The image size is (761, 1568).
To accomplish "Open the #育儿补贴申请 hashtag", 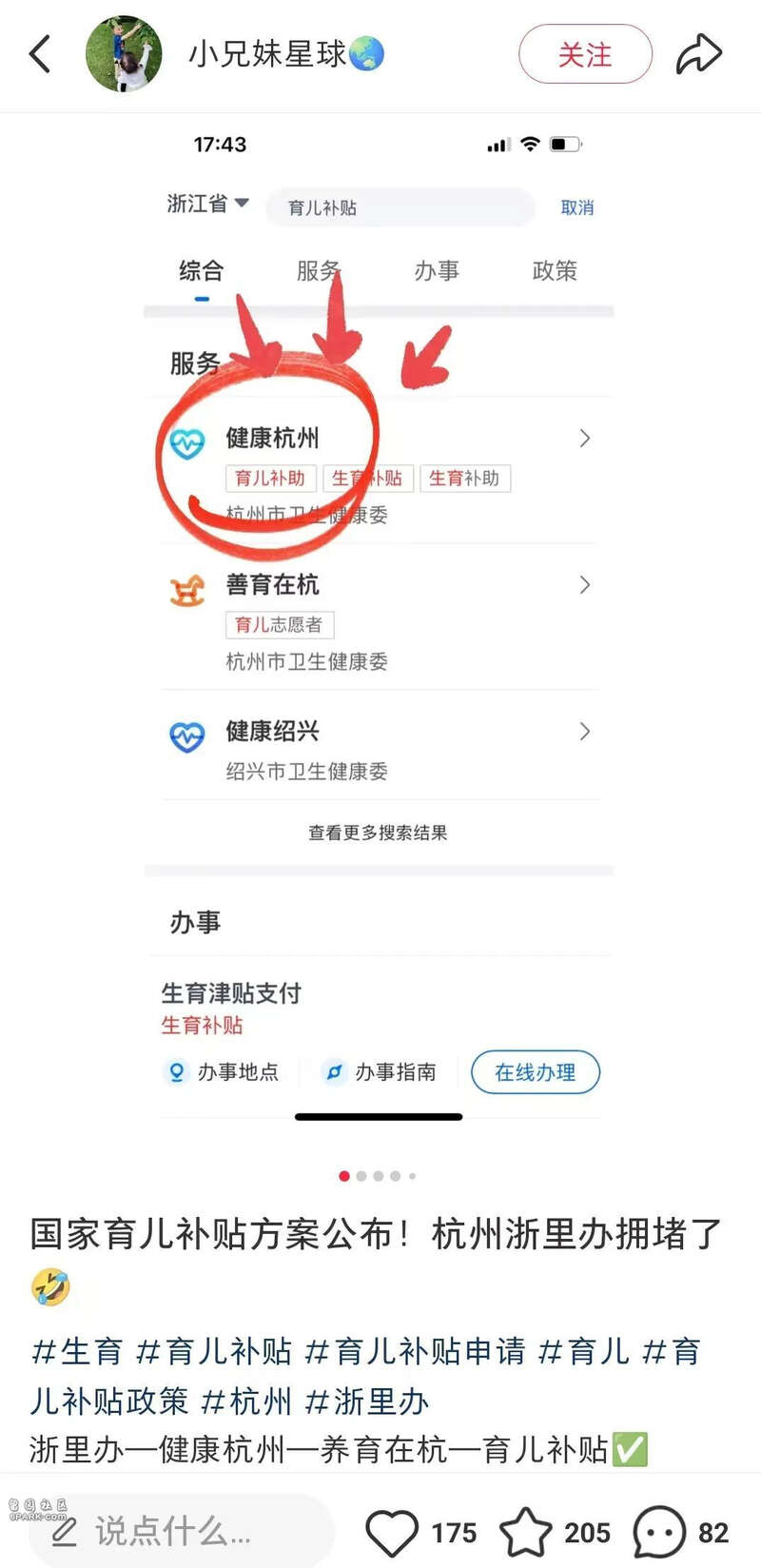I will tap(416, 1350).
